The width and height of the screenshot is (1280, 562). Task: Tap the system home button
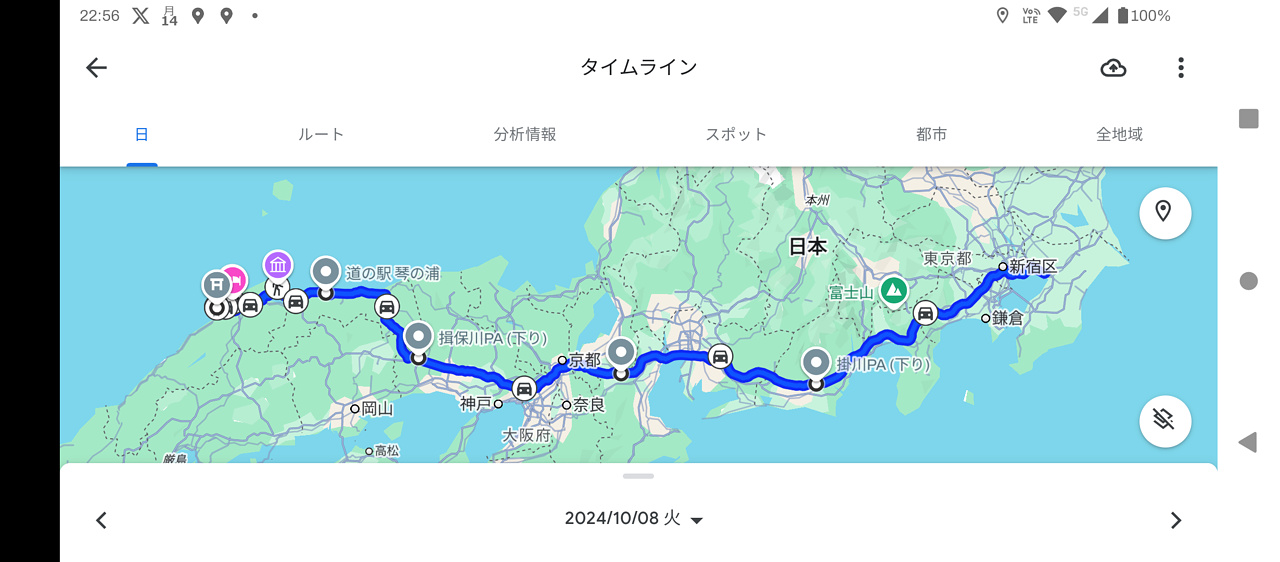[x=1248, y=281]
